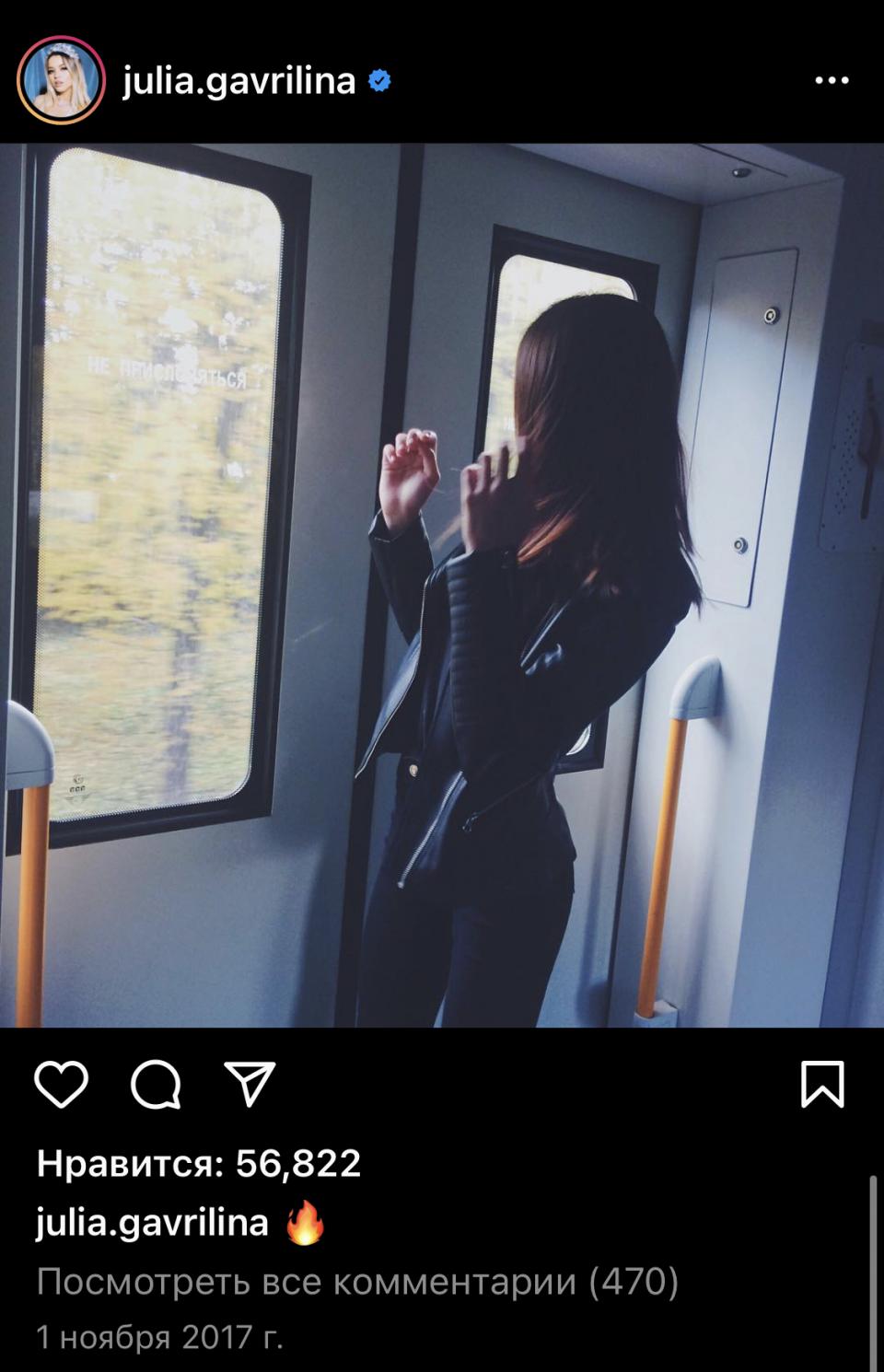The width and height of the screenshot is (884, 1372).
Task: Open the post's three-dot options menu
Action: click(832, 81)
